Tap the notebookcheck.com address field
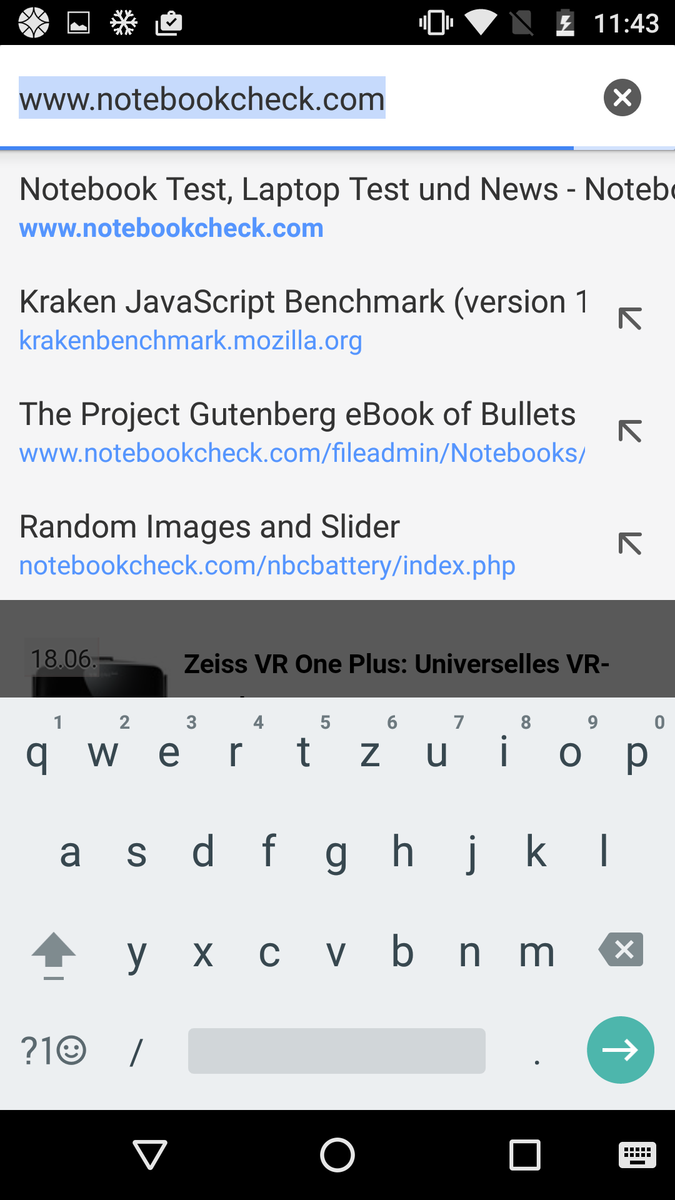Viewport: 675px width, 1200px height. click(300, 99)
